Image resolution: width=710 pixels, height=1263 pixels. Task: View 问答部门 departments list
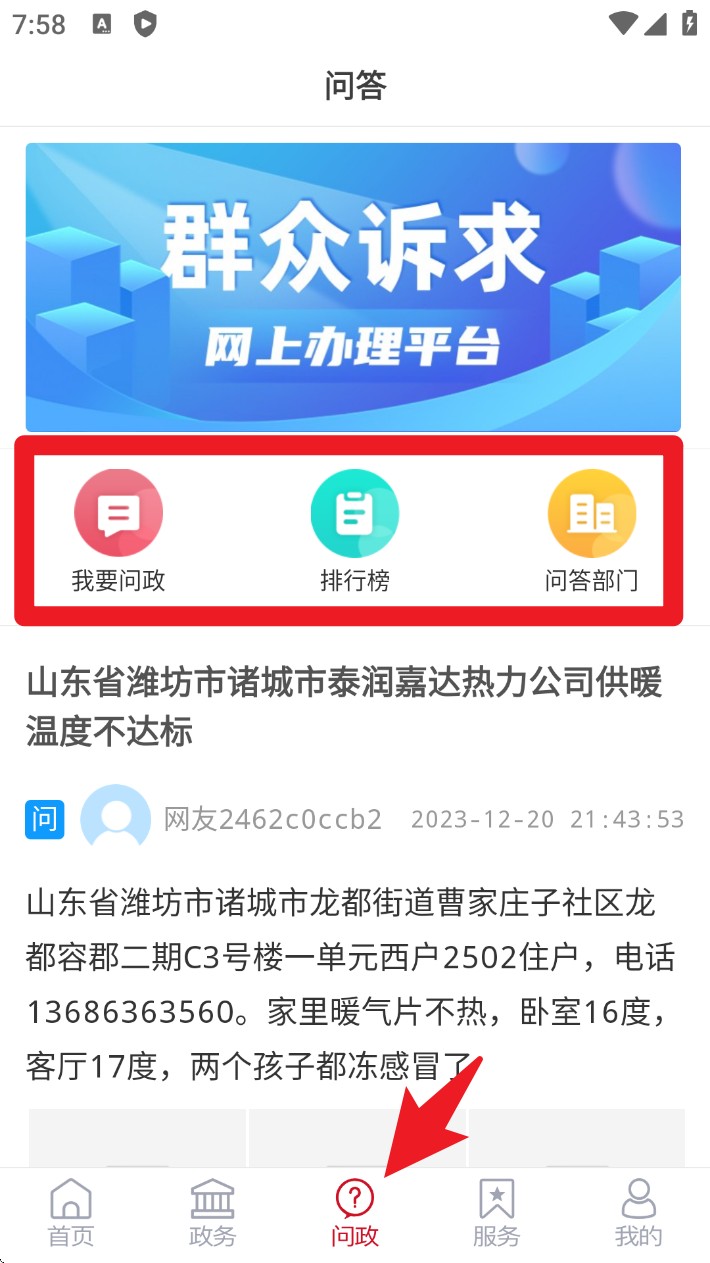pyautogui.click(x=591, y=530)
